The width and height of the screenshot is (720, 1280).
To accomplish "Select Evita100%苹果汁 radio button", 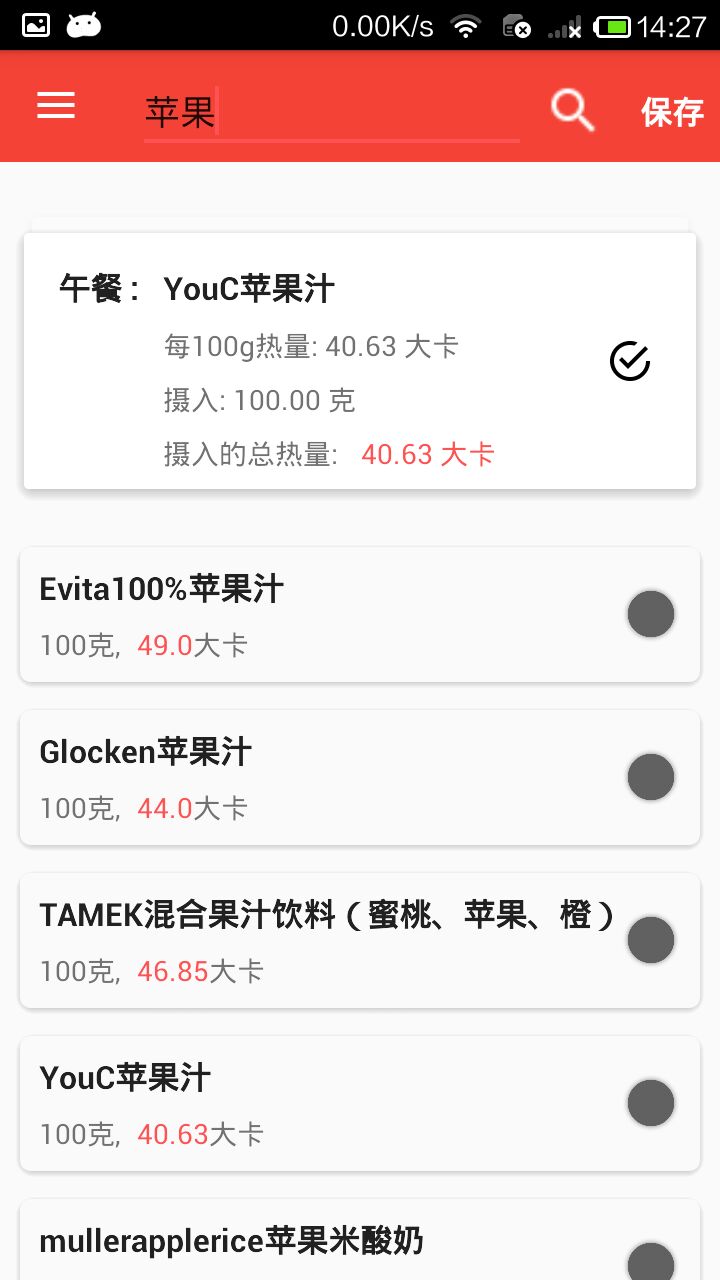I will [x=651, y=614].
